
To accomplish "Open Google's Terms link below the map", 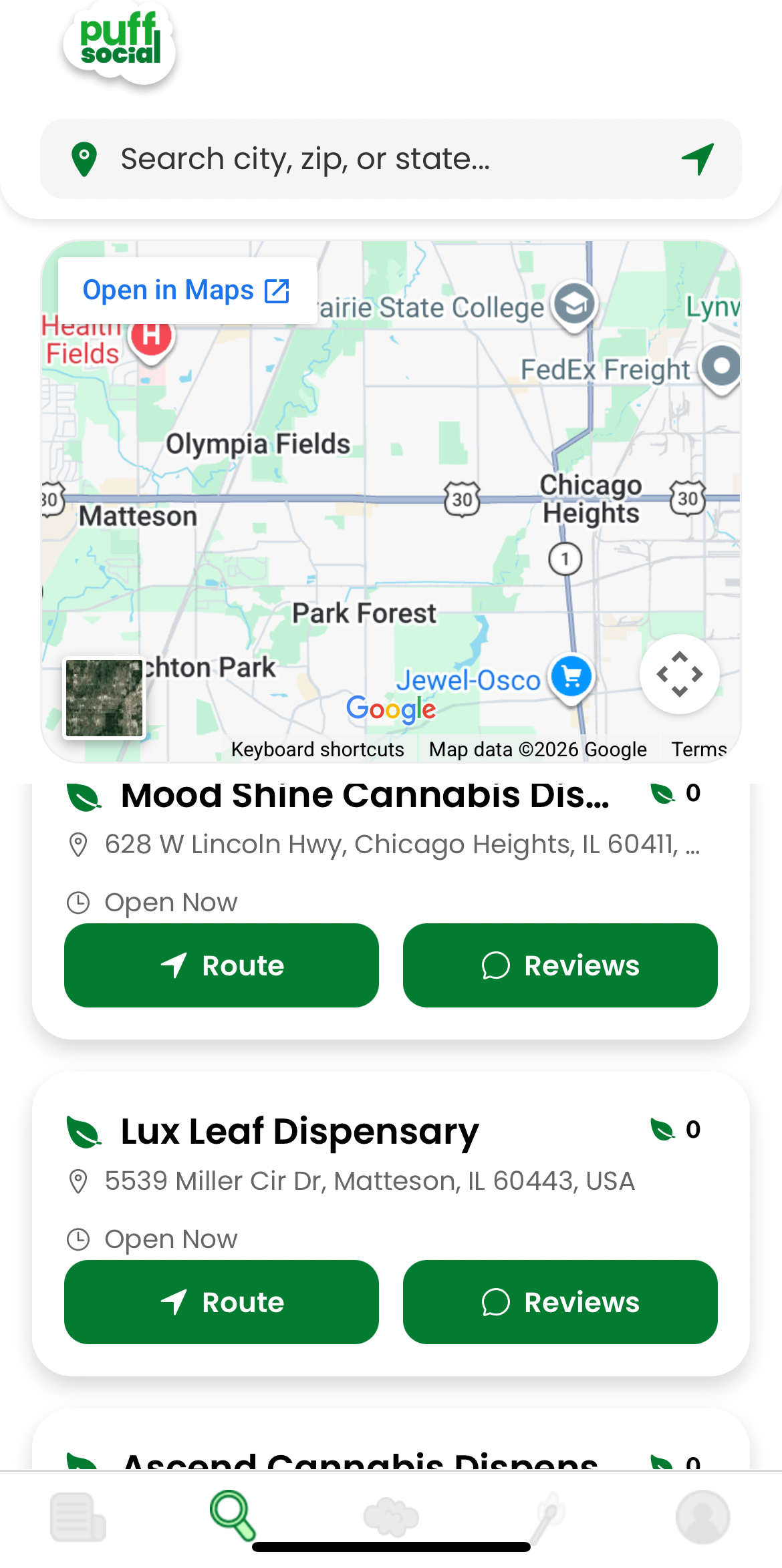I will point(699,749).
